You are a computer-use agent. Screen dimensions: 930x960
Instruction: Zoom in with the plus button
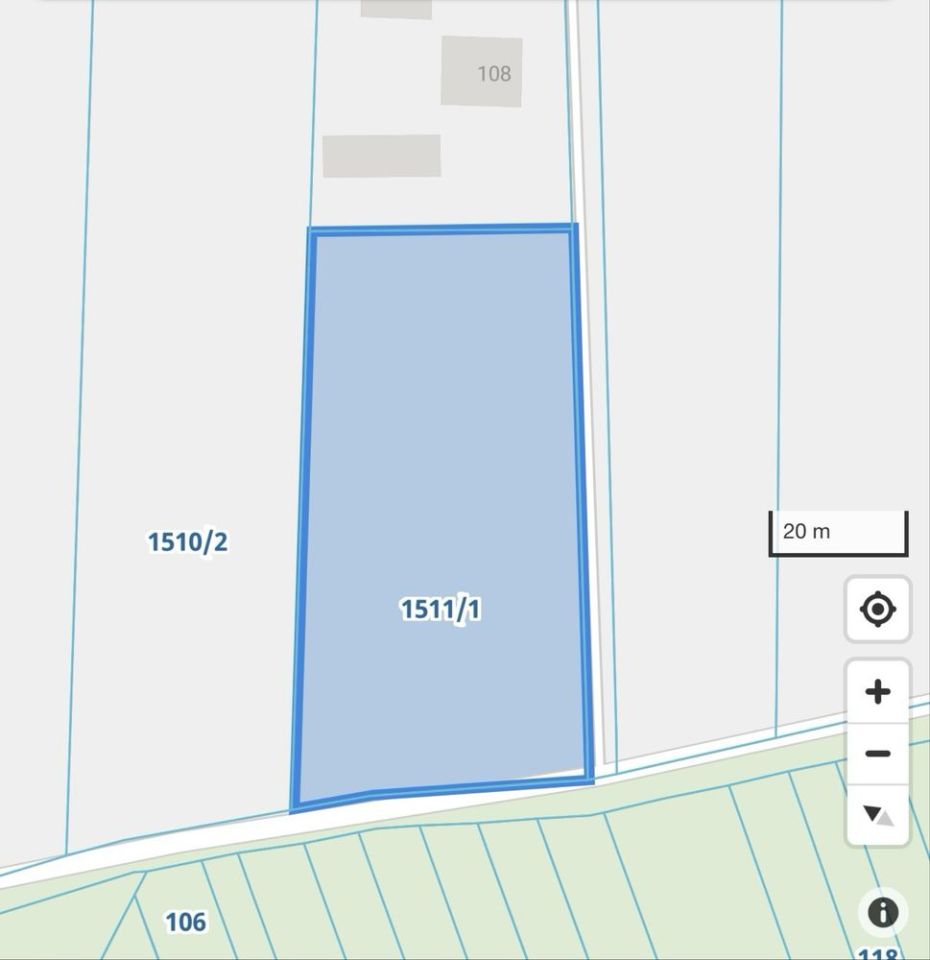pyautogui.click(x=877, y=691)
